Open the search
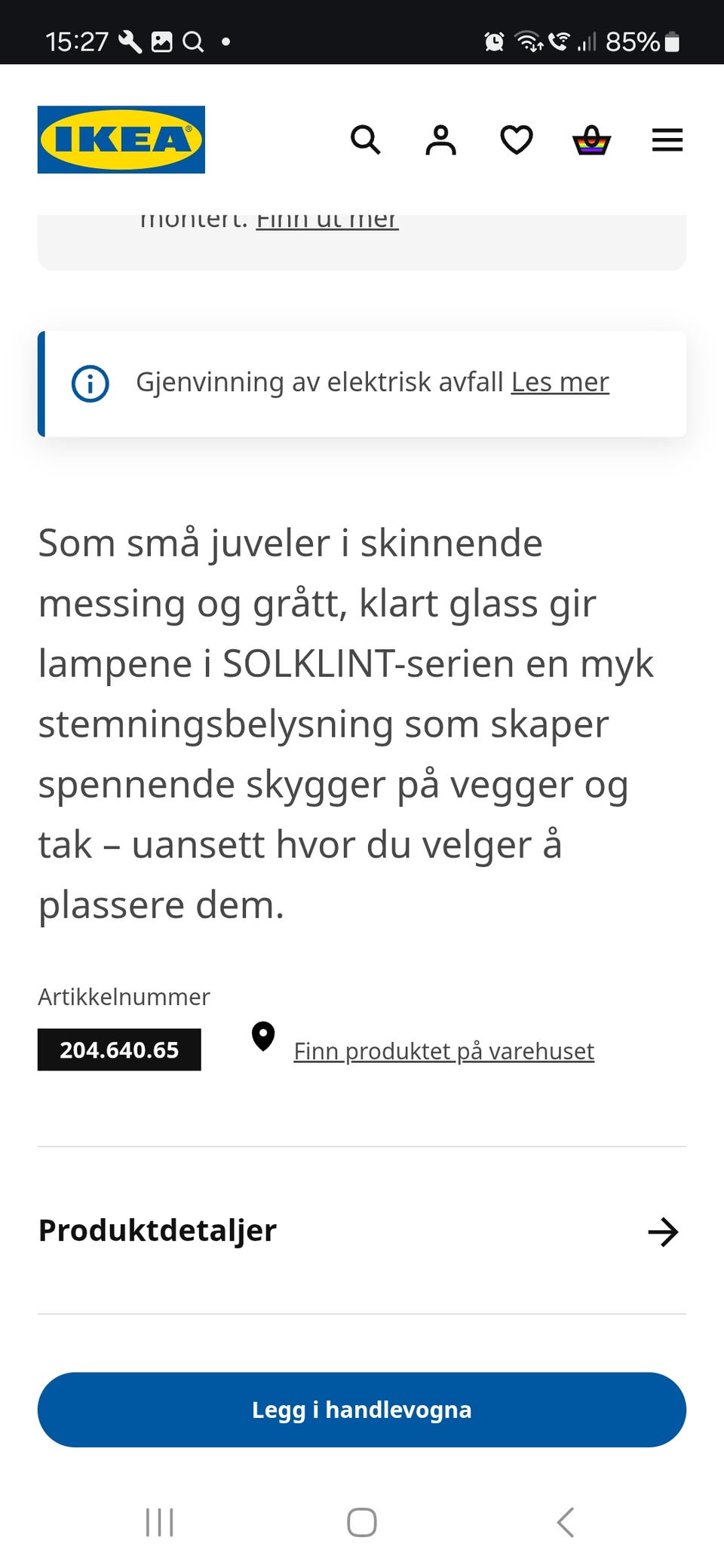The width and height of the screenshot is (724, 1568). tap(366, 139)
